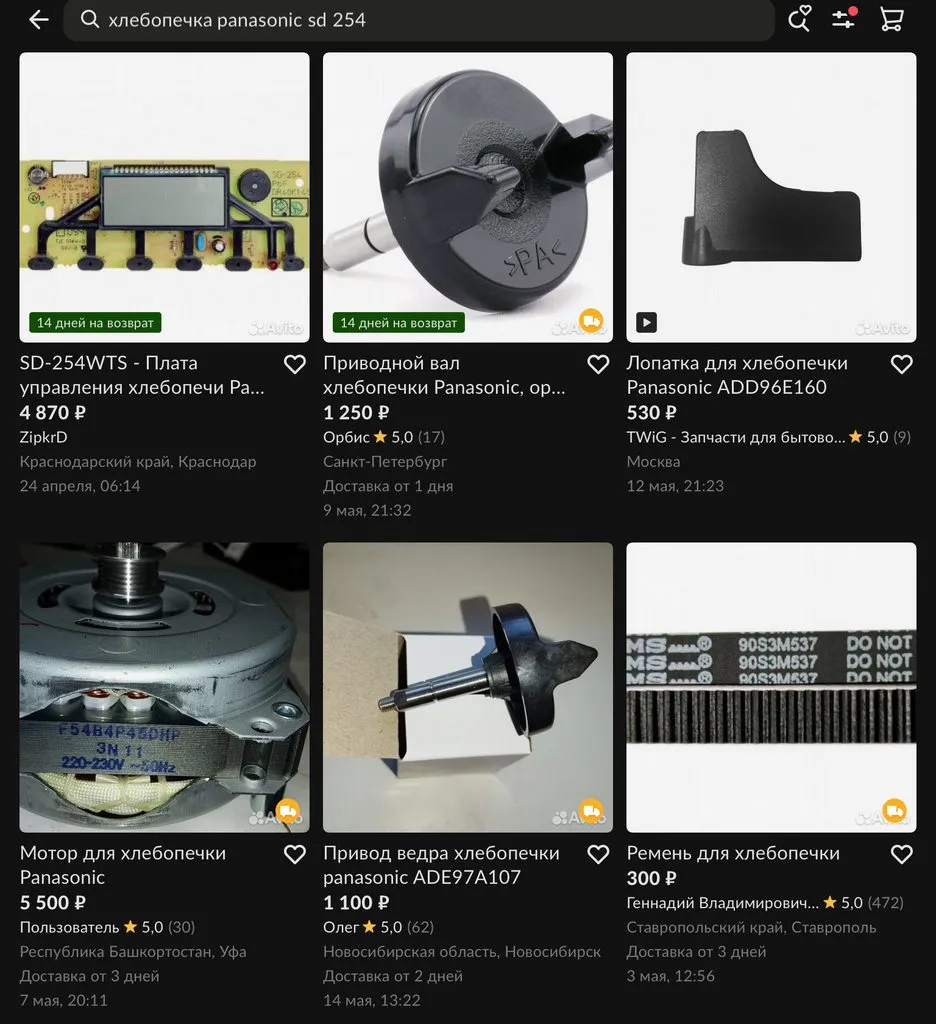The width and height of the screenshot is (936, 1024).
Task: Open Мотор для хлебопечки Panasonic listing
Action: pyautogui.click(x=164, y=687)
